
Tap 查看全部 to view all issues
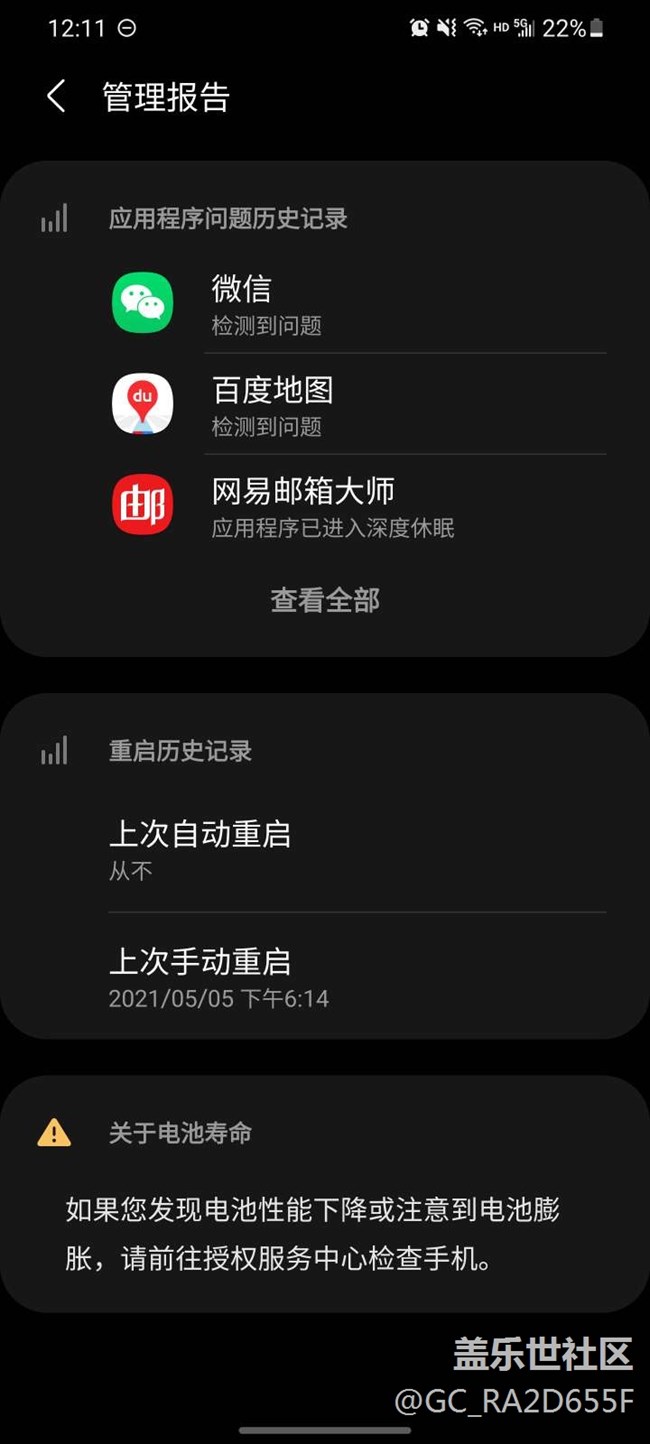[x=325, y=600]
